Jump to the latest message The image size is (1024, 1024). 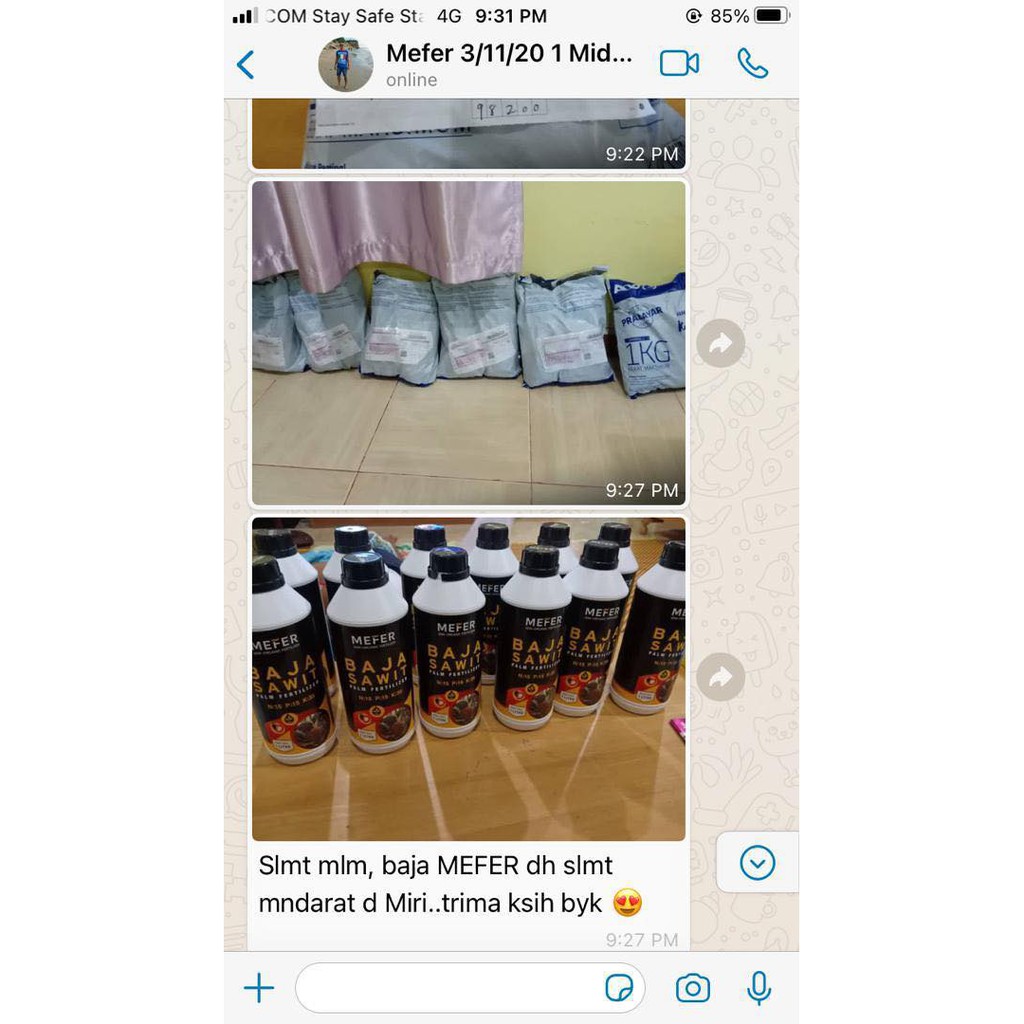point(758,863)
